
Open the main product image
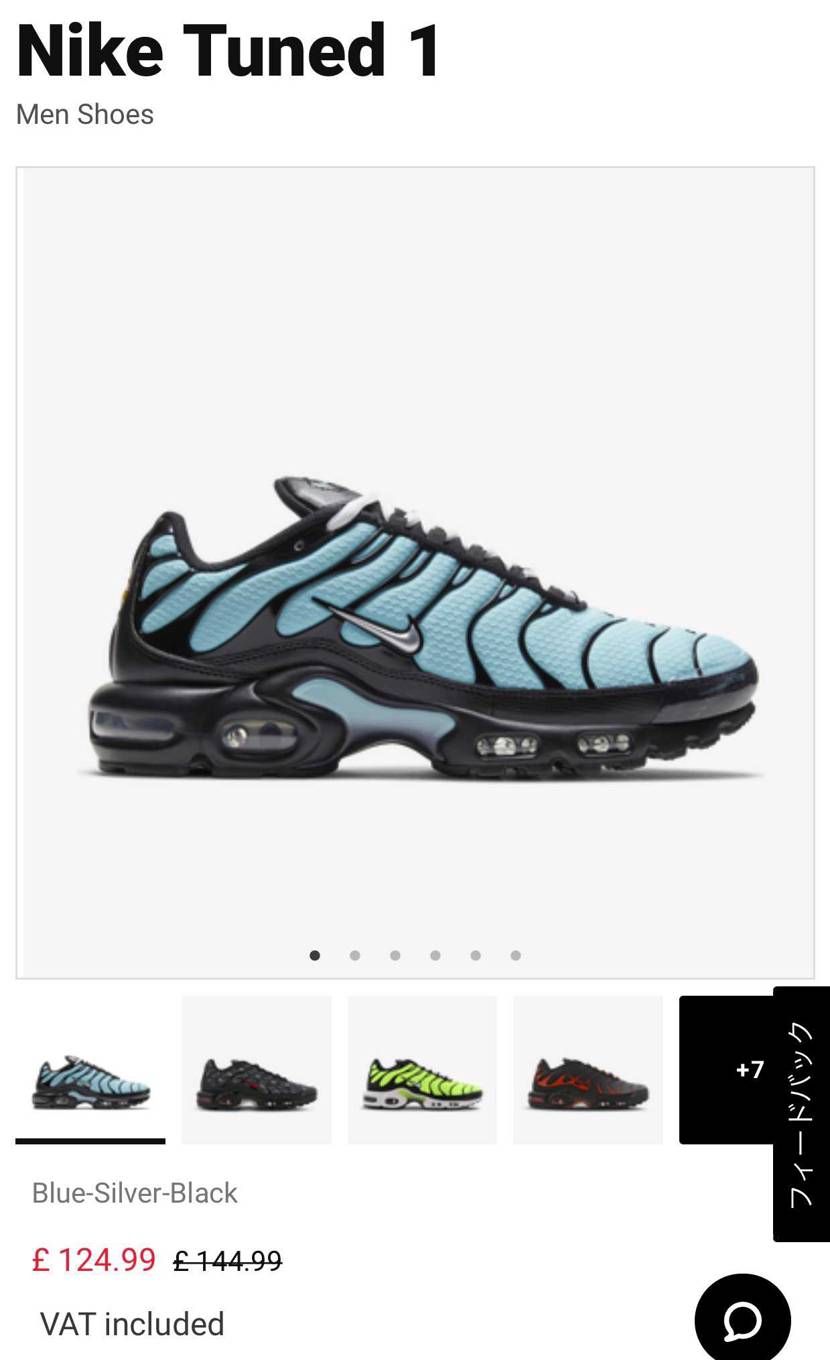(415, 573)
